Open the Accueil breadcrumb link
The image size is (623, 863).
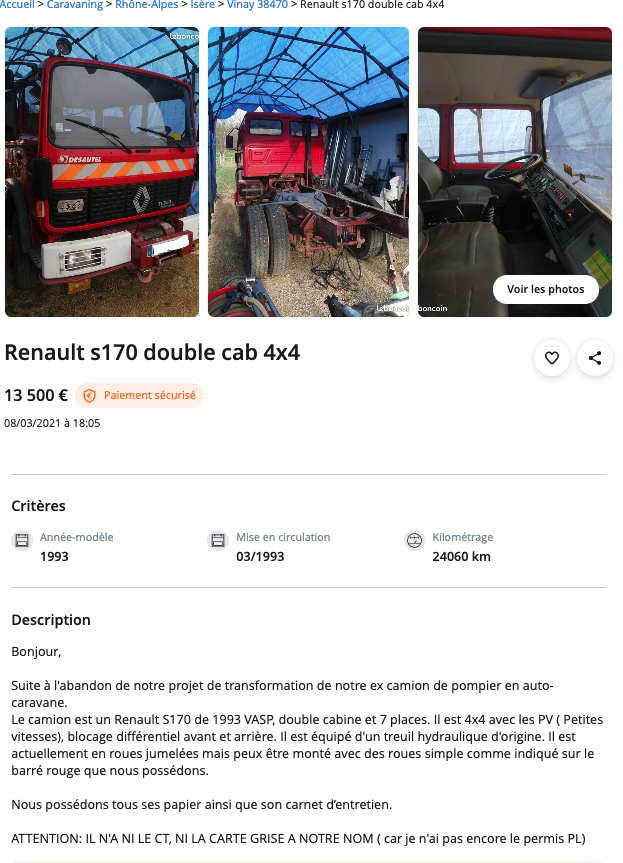pos(17,5)
